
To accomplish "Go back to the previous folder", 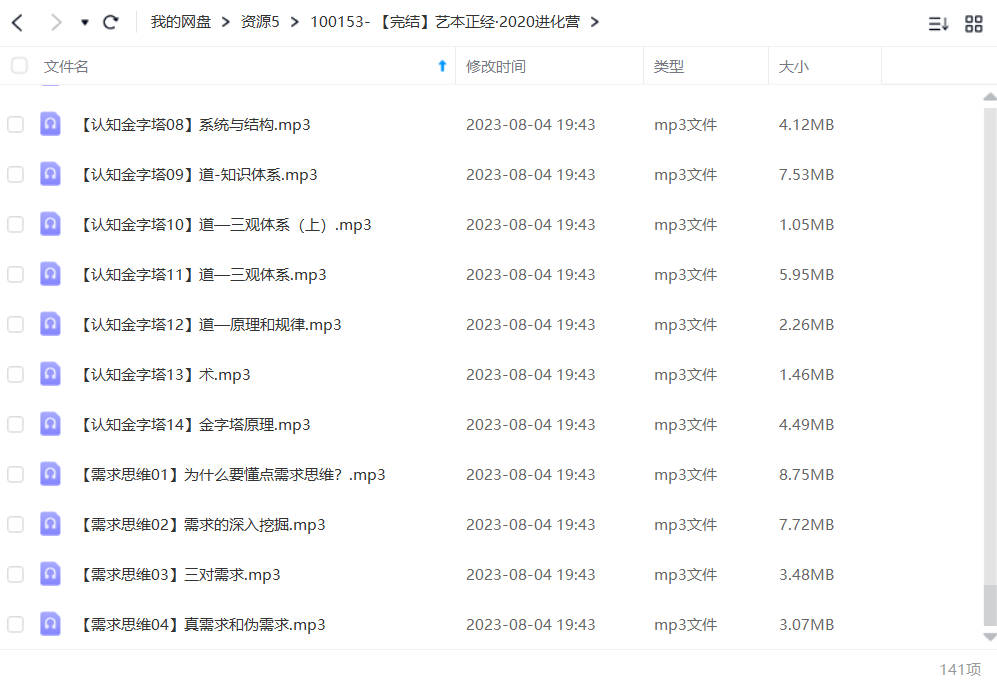I will click(17, 22).
